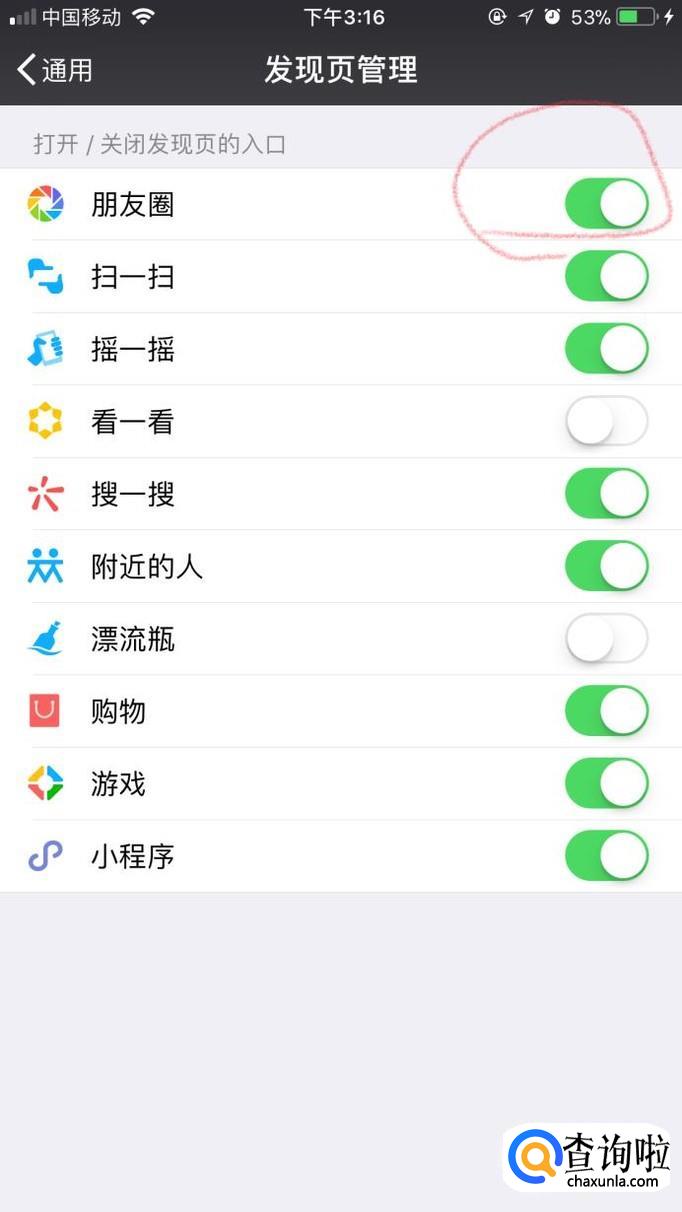Viewport: 682px width, 1212px height.
Task: Turn off the 朋友圈 switch
Action: (x=606, y=204)
